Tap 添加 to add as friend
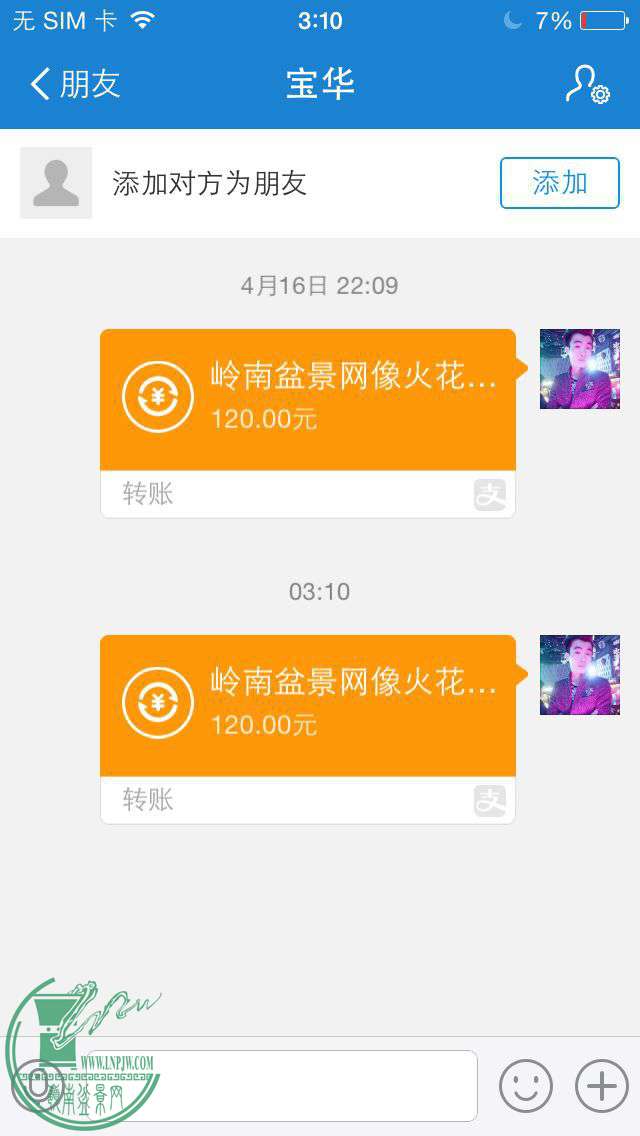The width and height of the screenshot is (640, 1136). [559, 183]
